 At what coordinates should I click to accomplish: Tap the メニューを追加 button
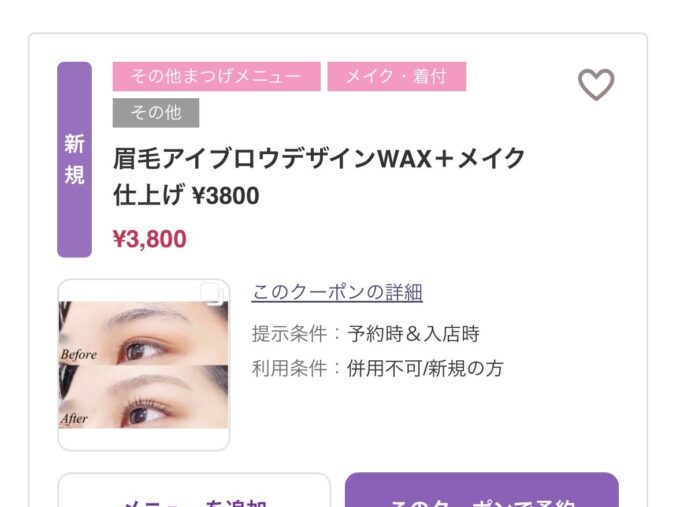194,493
